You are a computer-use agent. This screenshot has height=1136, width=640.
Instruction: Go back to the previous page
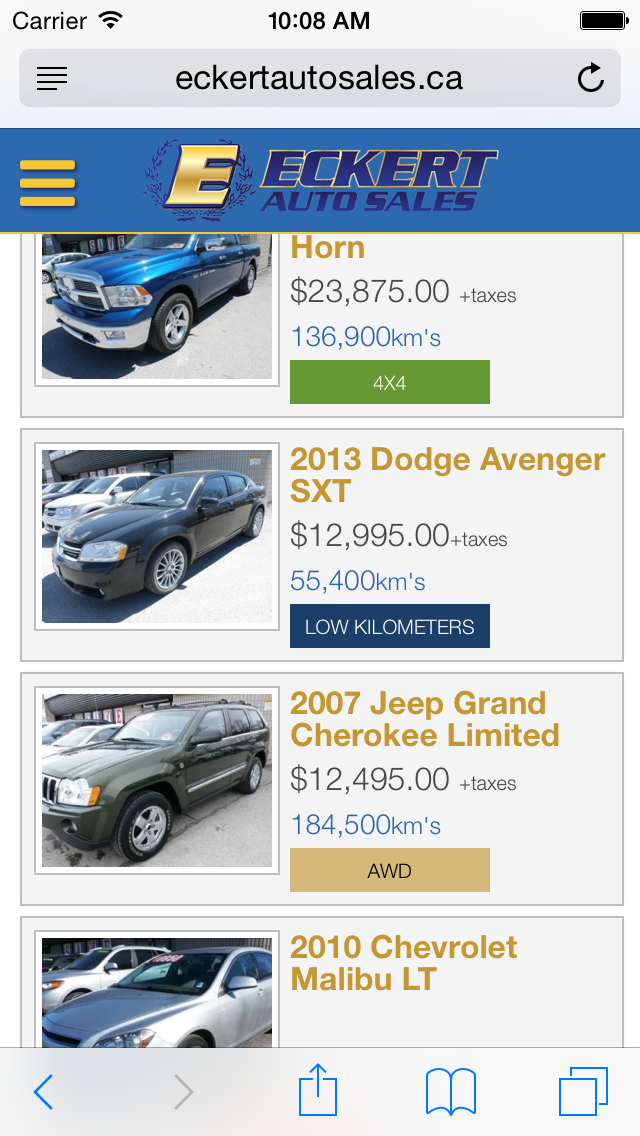click(x=43, y=1092)
